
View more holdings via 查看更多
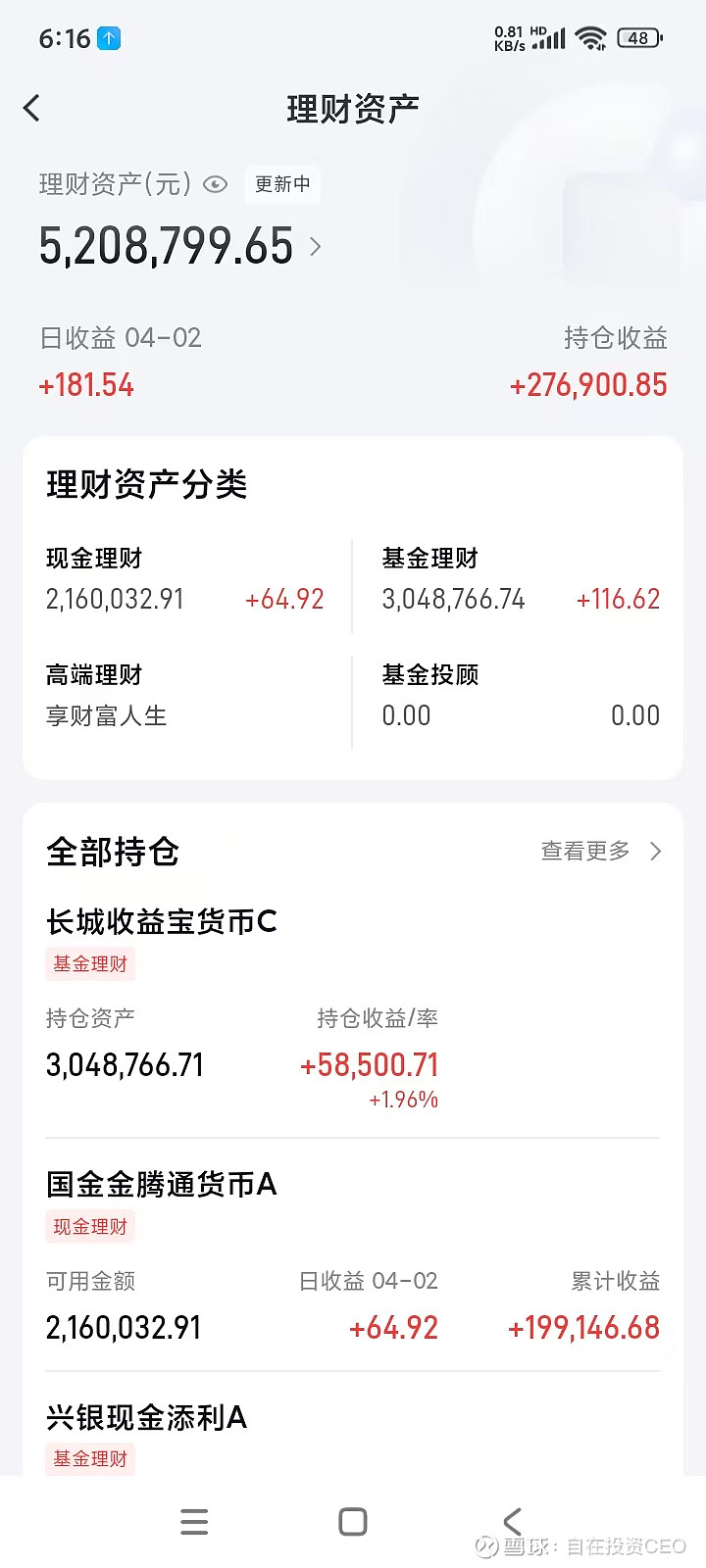[600, 852]
